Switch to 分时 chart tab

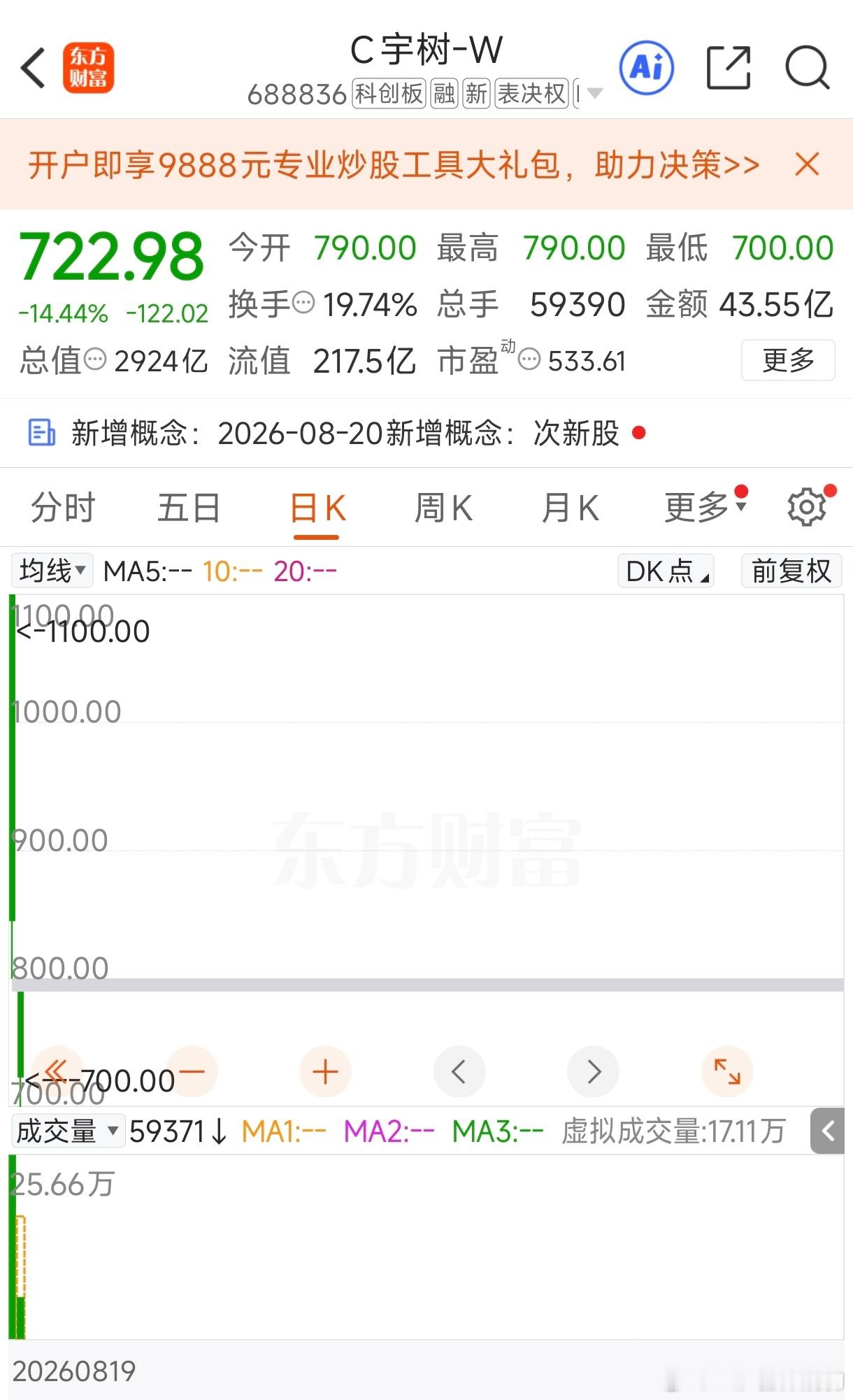63,508
